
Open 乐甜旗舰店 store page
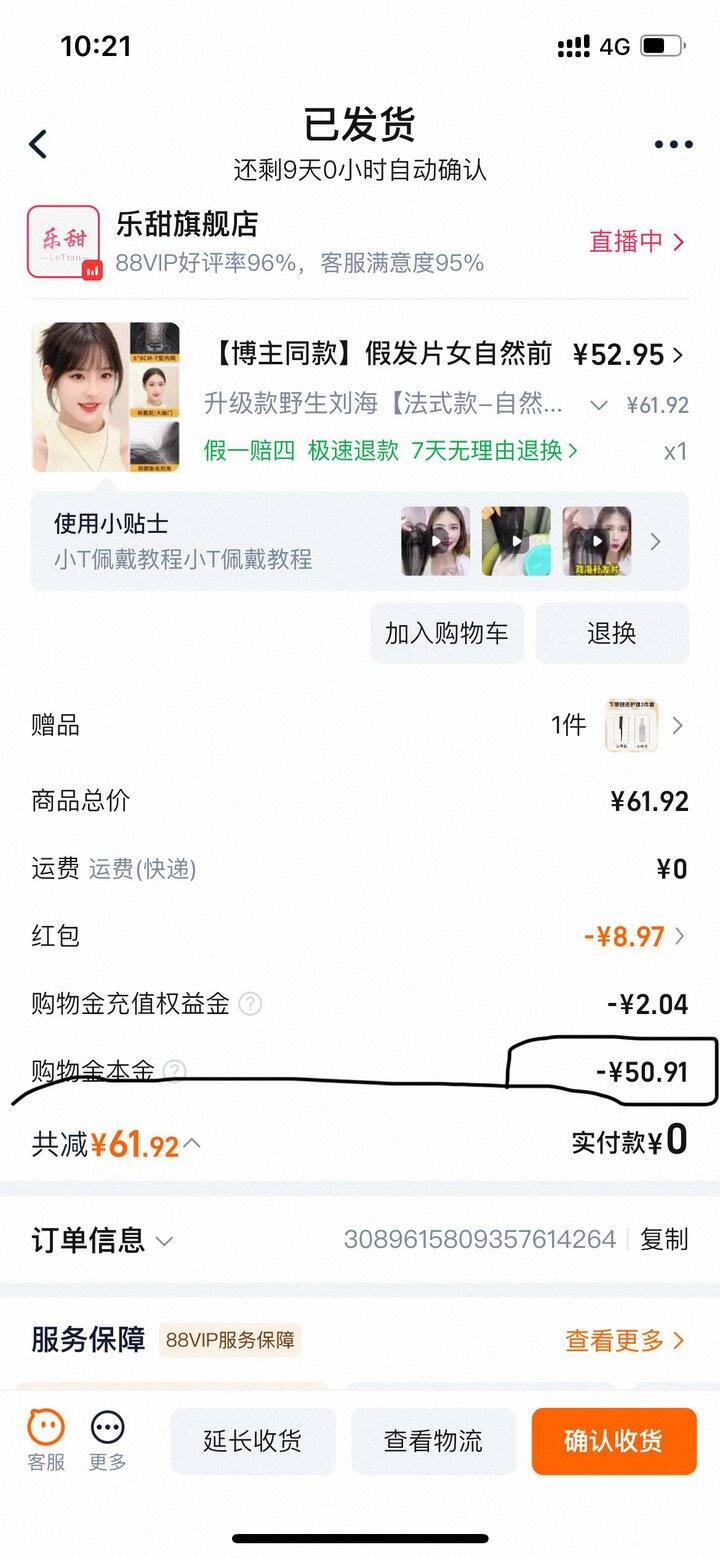(x=188, y=224)
